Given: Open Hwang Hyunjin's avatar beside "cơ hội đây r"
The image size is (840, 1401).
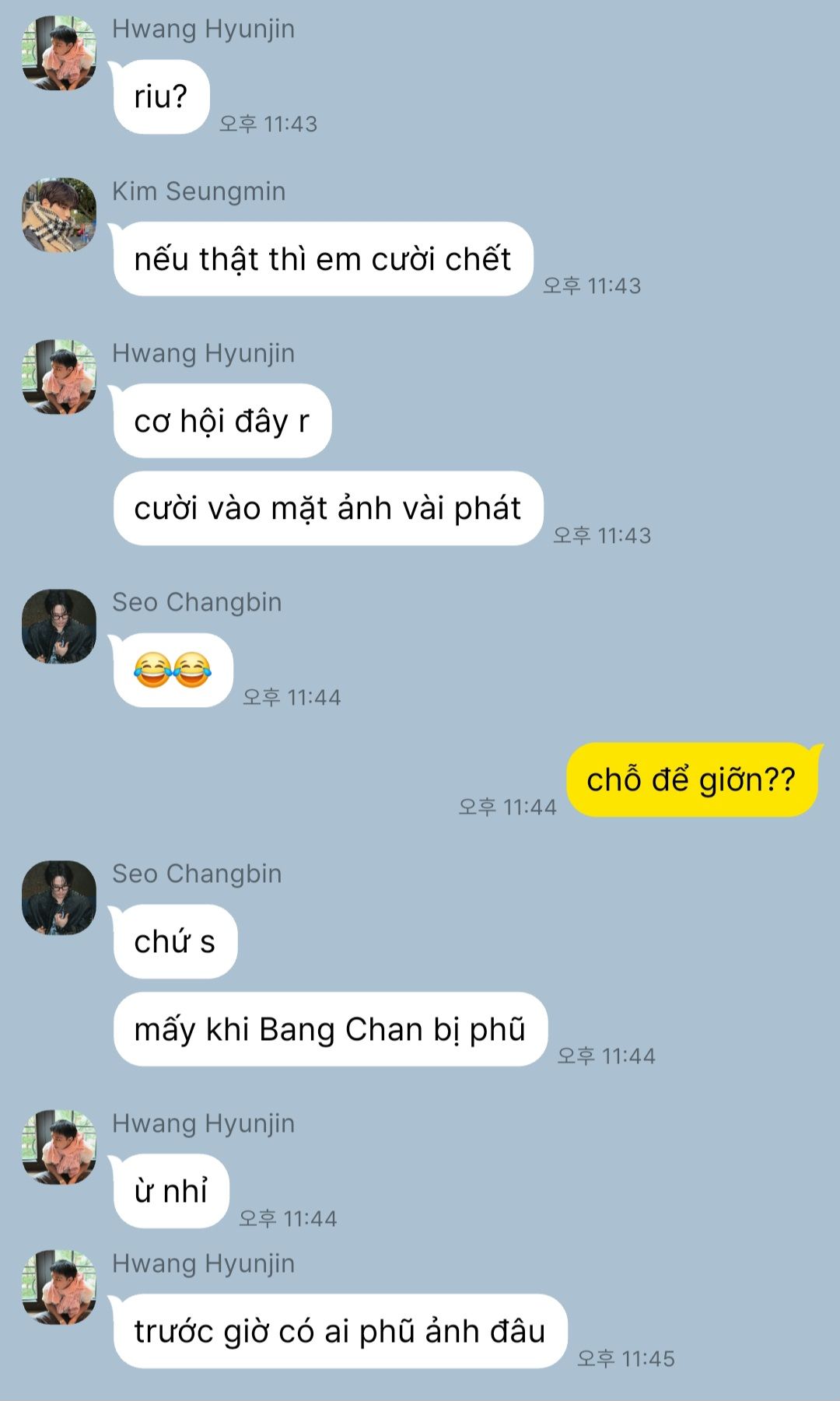Looking at the screenshot, I should [59, 377].
